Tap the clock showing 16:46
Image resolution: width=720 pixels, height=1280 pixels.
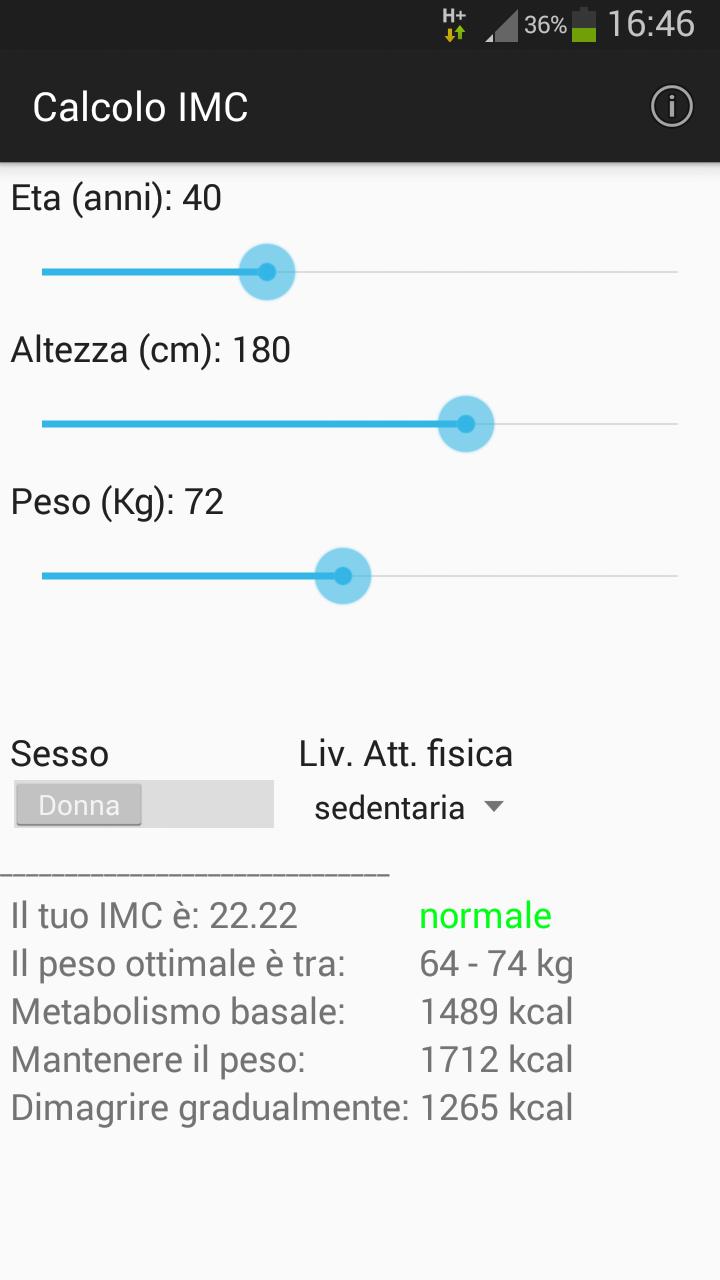click(652, 24)
